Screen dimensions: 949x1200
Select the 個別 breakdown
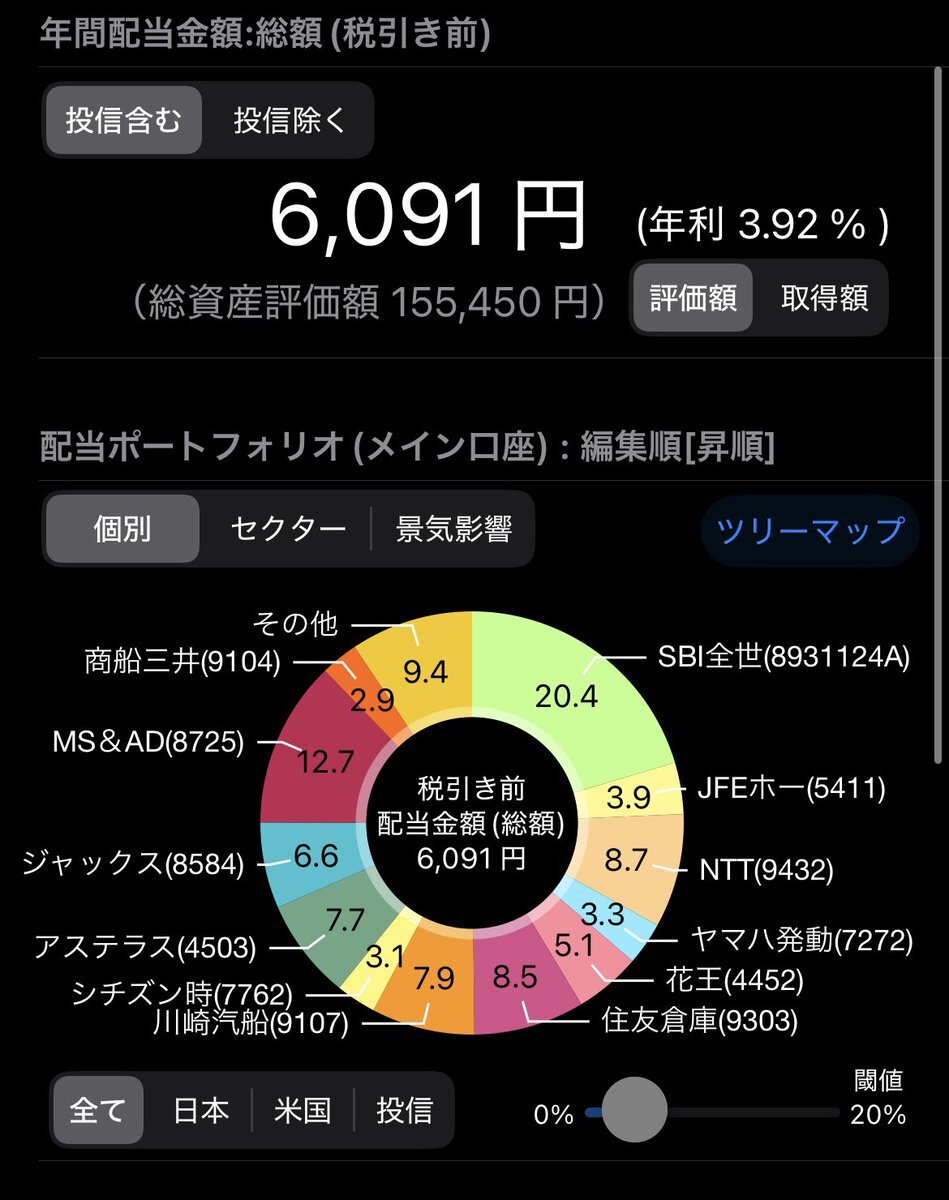[x=122, y=528]
